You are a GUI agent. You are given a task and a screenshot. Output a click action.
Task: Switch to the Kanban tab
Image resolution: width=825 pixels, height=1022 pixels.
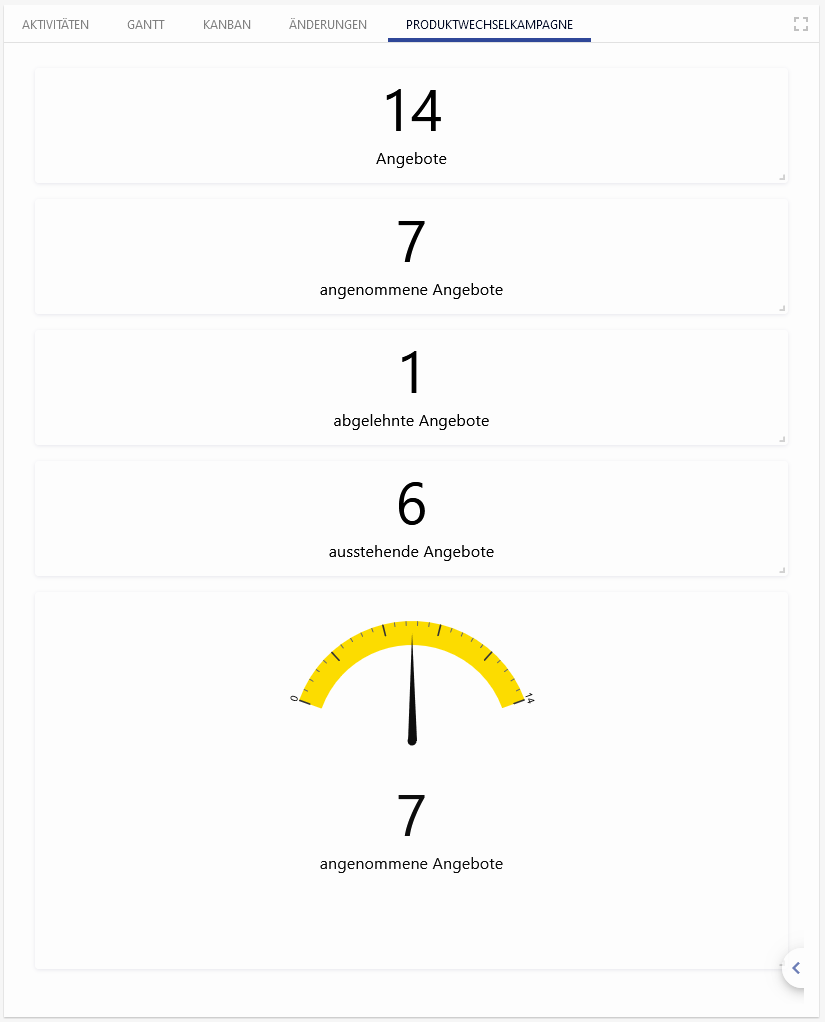tap(227, 25)
